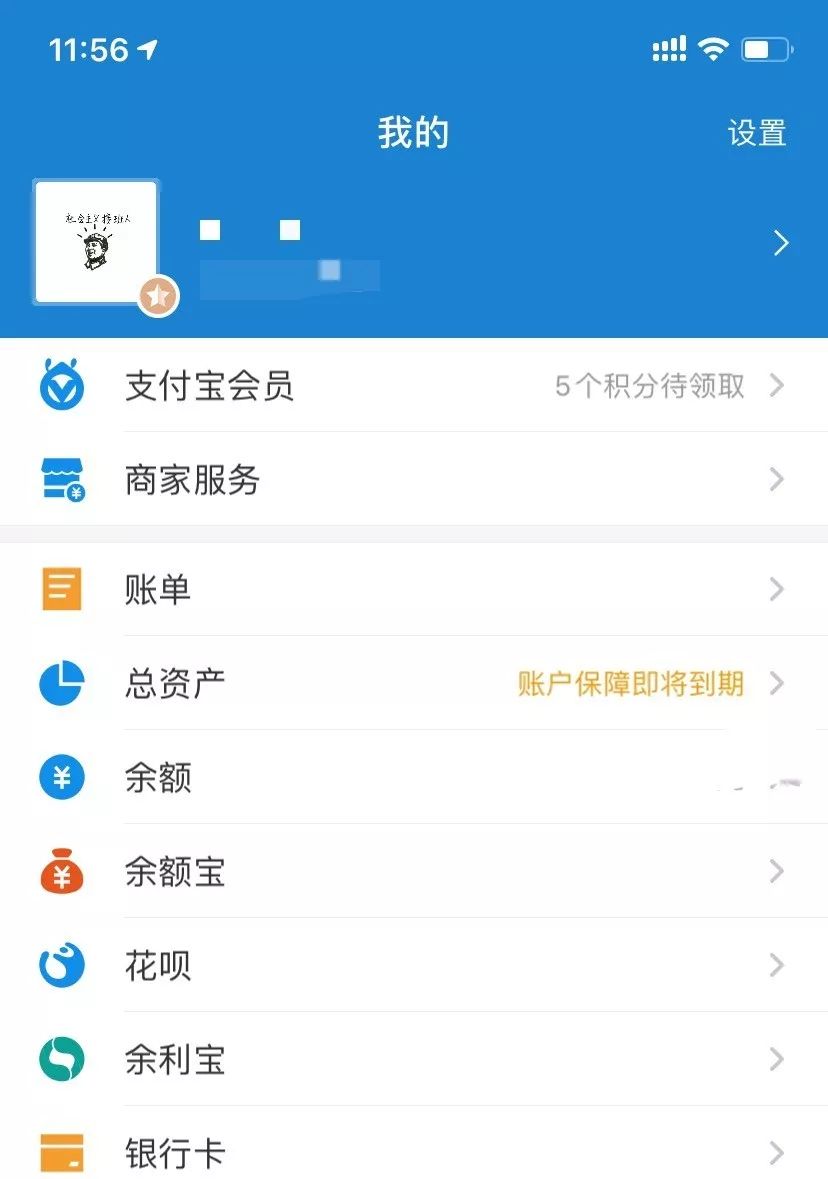
Task: Click the 花呗 Huabei icon
Action: 62,965
